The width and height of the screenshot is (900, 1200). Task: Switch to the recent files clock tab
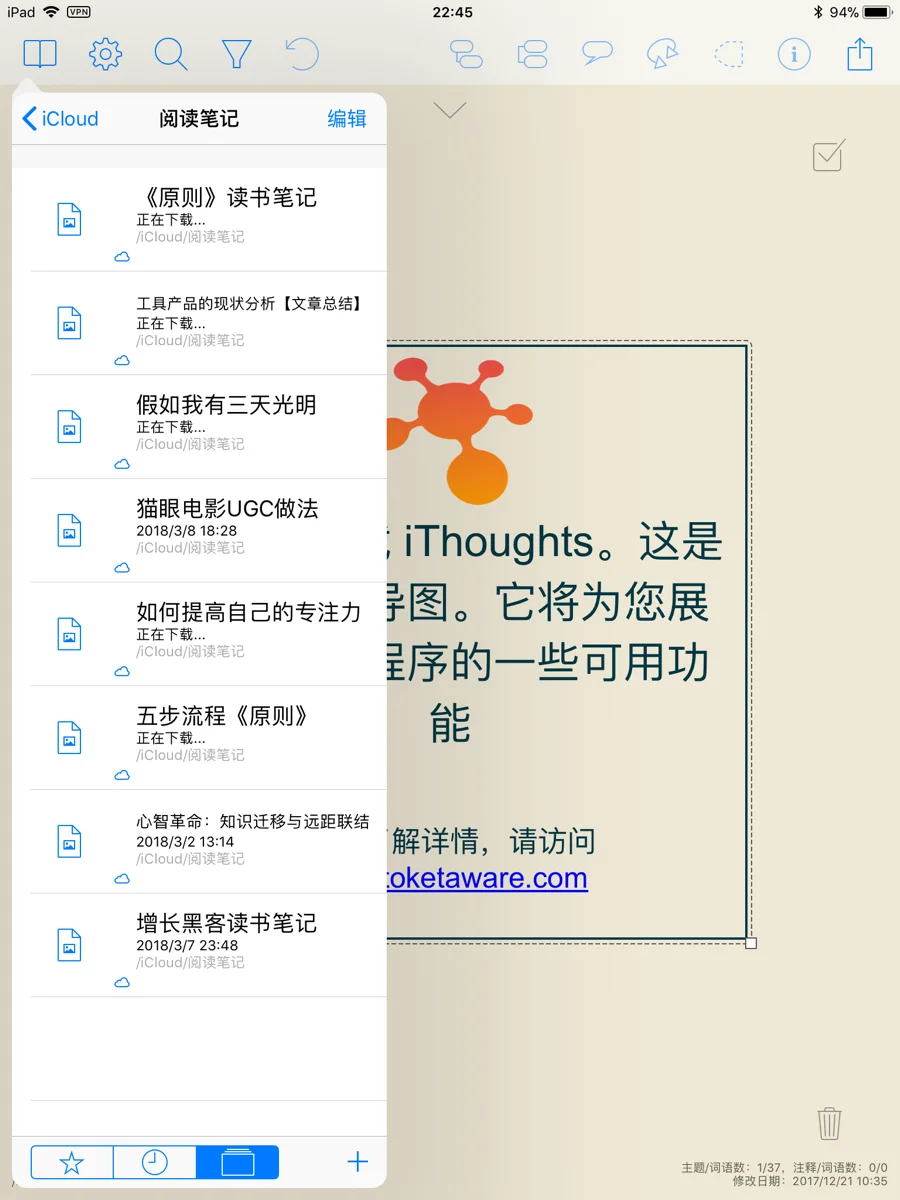click(x=155, y=1162)
